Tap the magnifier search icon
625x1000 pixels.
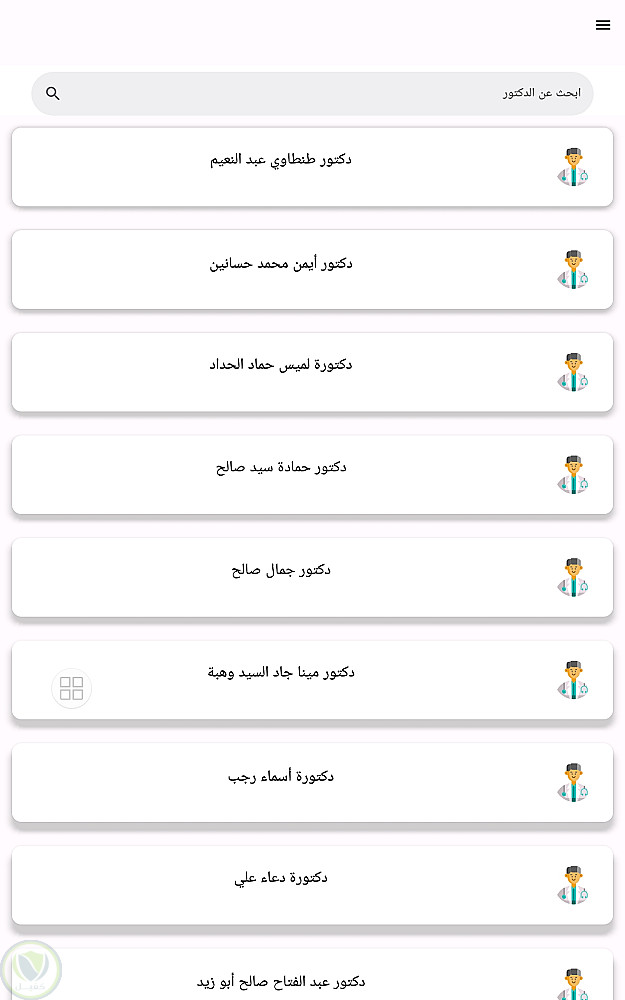click(53, 93)
